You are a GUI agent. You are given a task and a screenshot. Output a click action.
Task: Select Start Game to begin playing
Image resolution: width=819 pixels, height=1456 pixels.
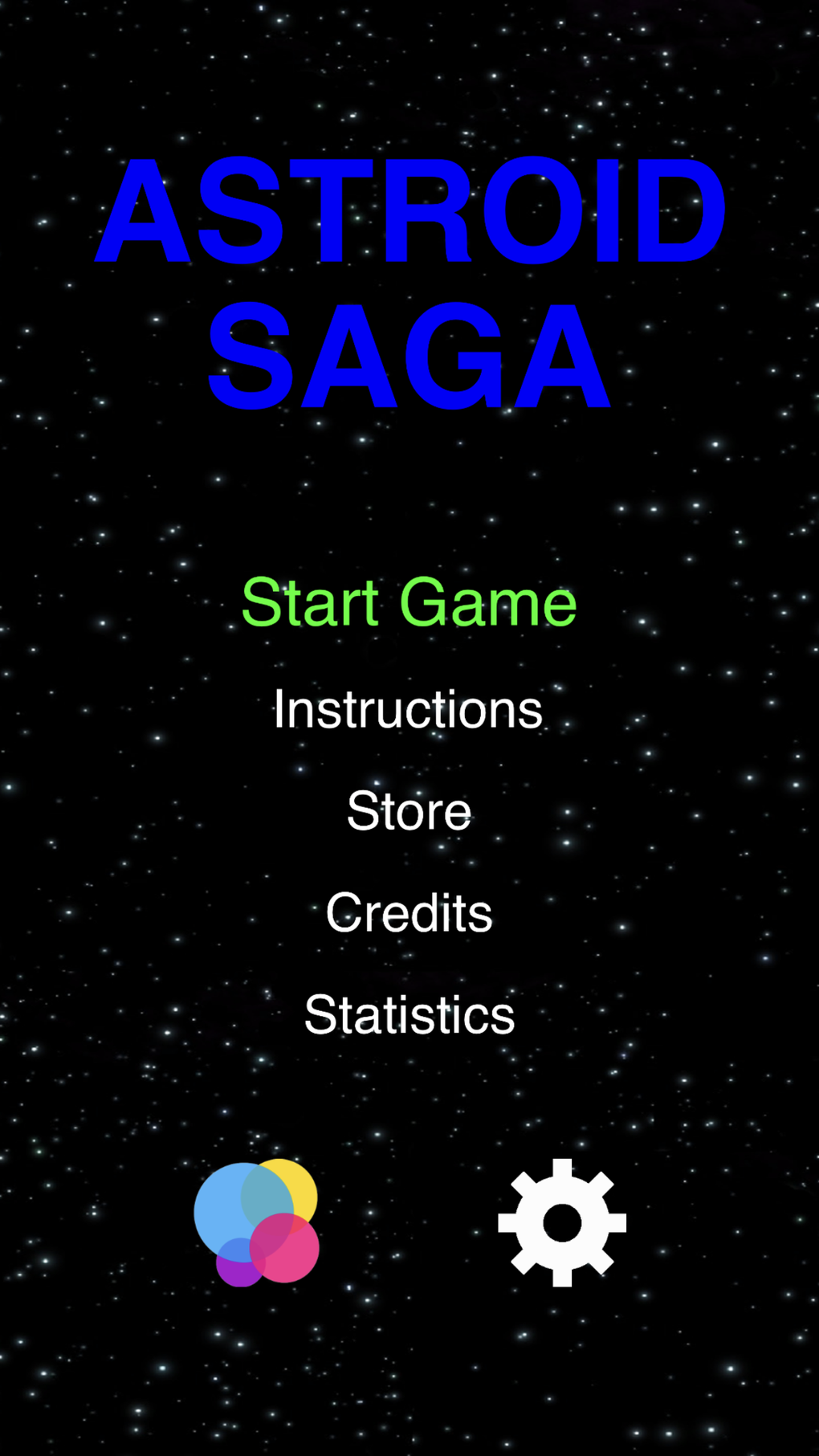(x=409, y=604)
